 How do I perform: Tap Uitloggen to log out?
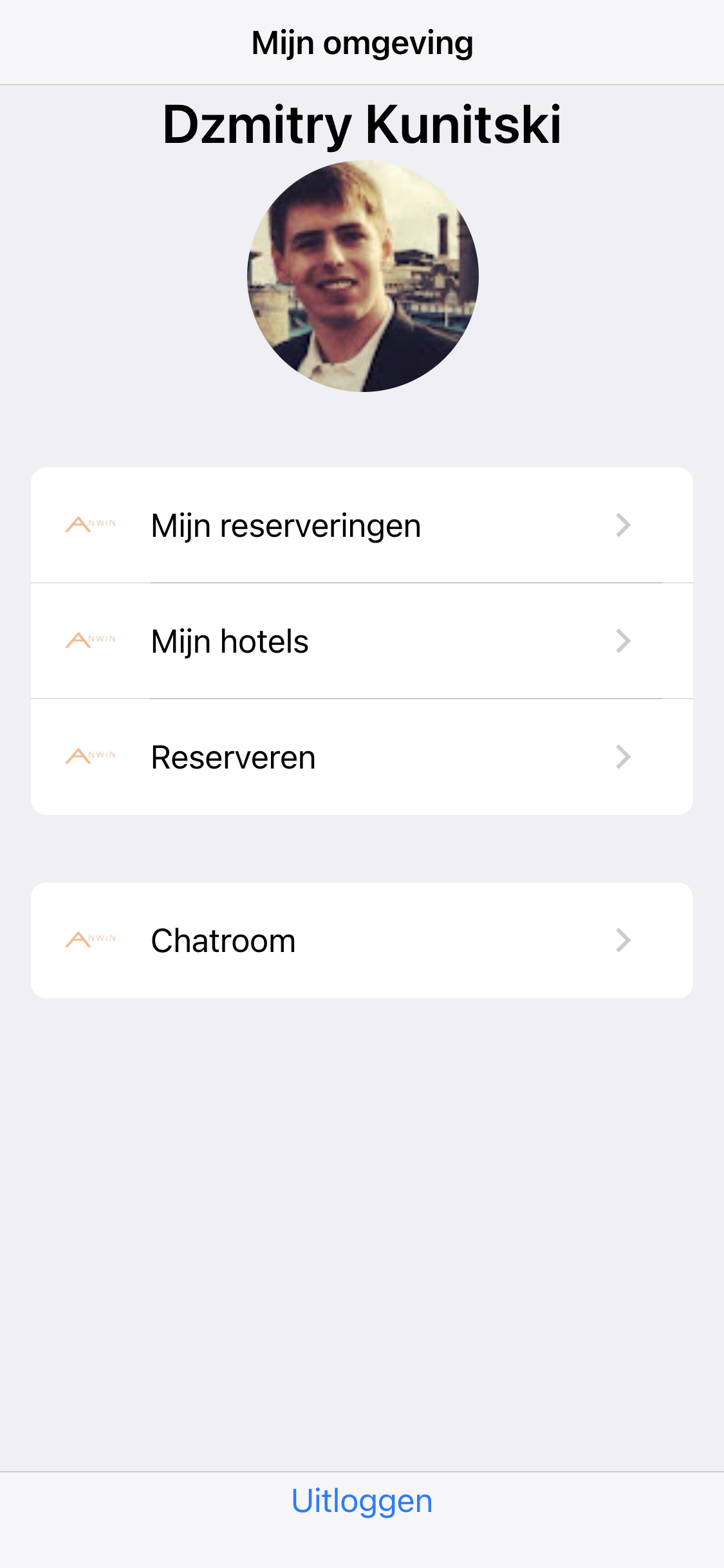pos(362,1501)
